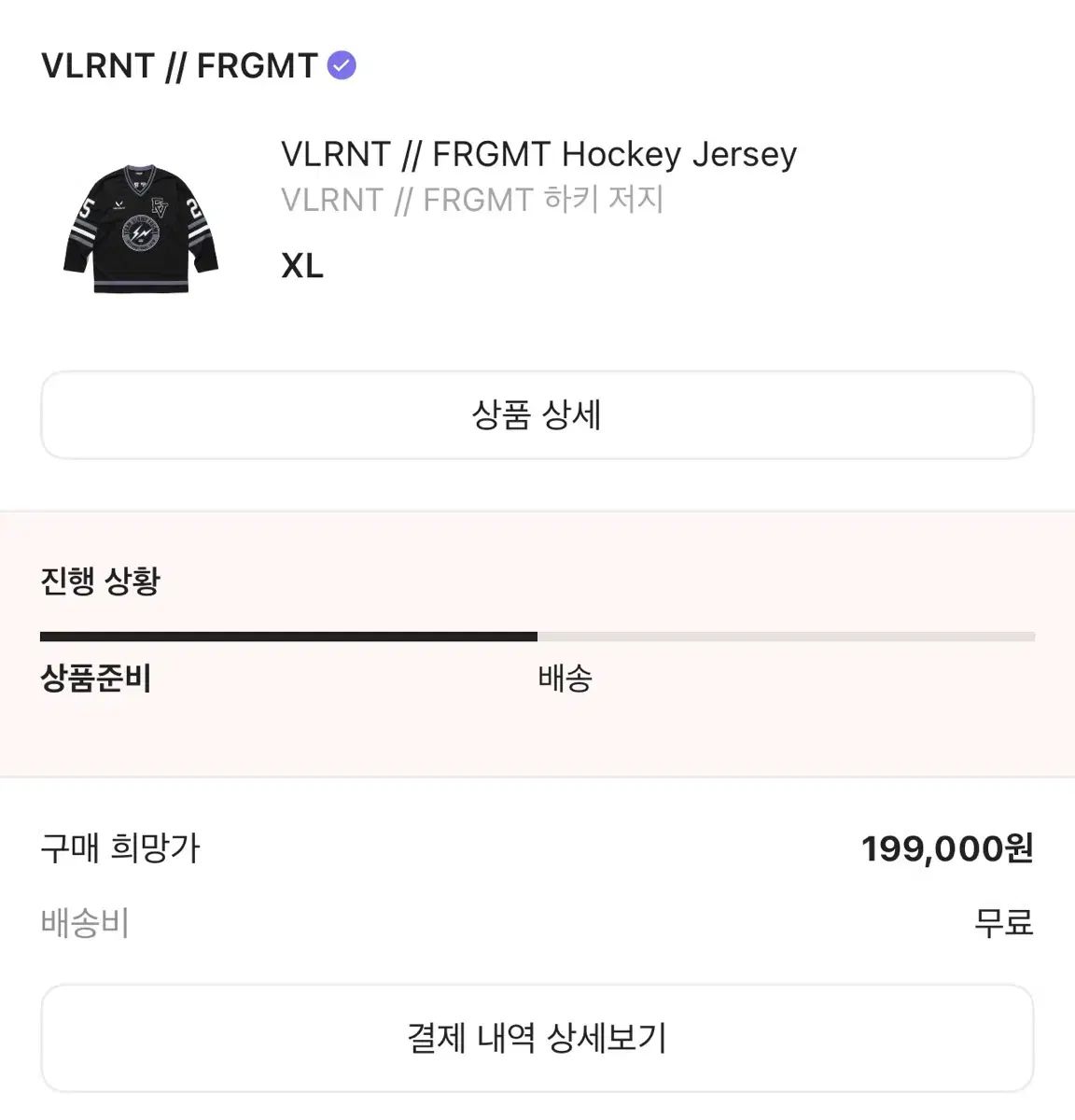Viewport: 1075px width, 1120px height.
Task: Tap the 배송비 shipping fee label
Action: tap(84, 925)
